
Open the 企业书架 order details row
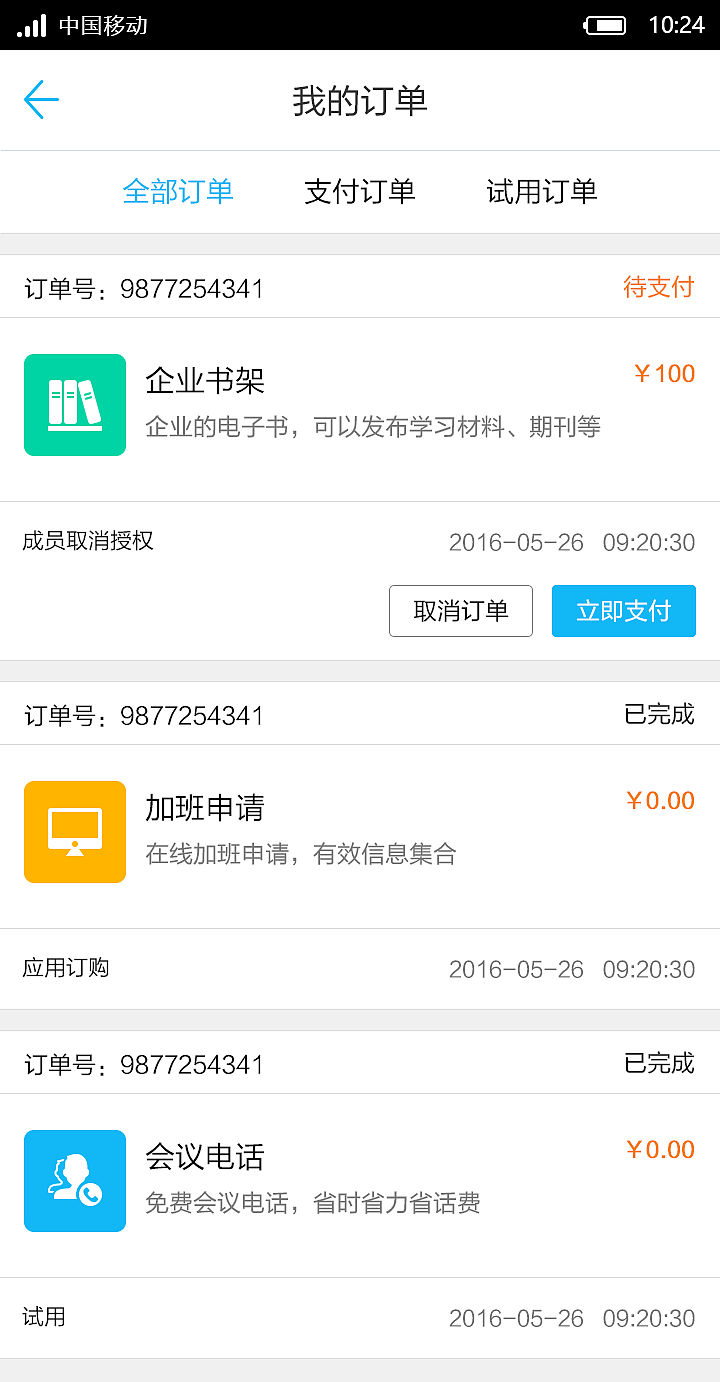[x=360, y=405]
